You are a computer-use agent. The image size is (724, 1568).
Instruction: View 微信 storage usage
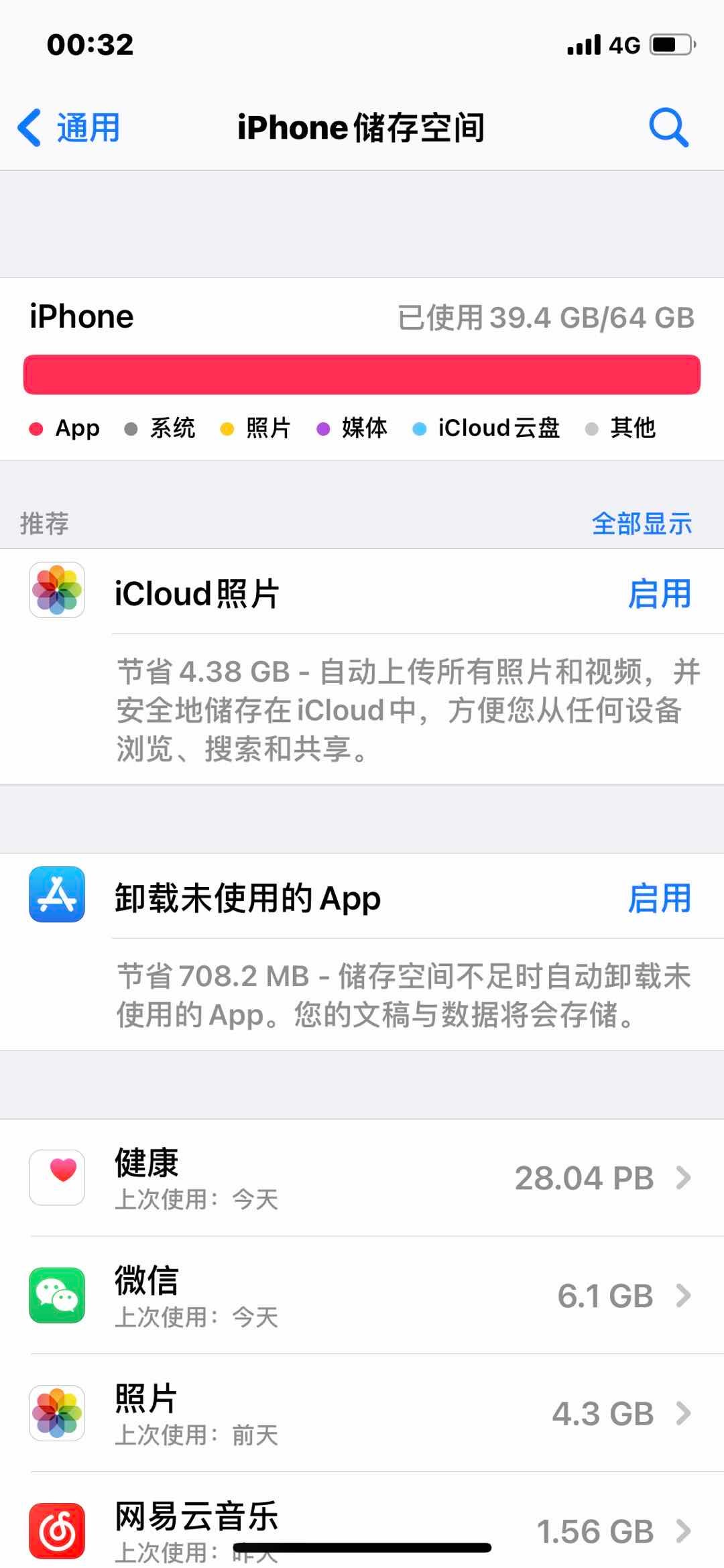[x=362, y=1296]
